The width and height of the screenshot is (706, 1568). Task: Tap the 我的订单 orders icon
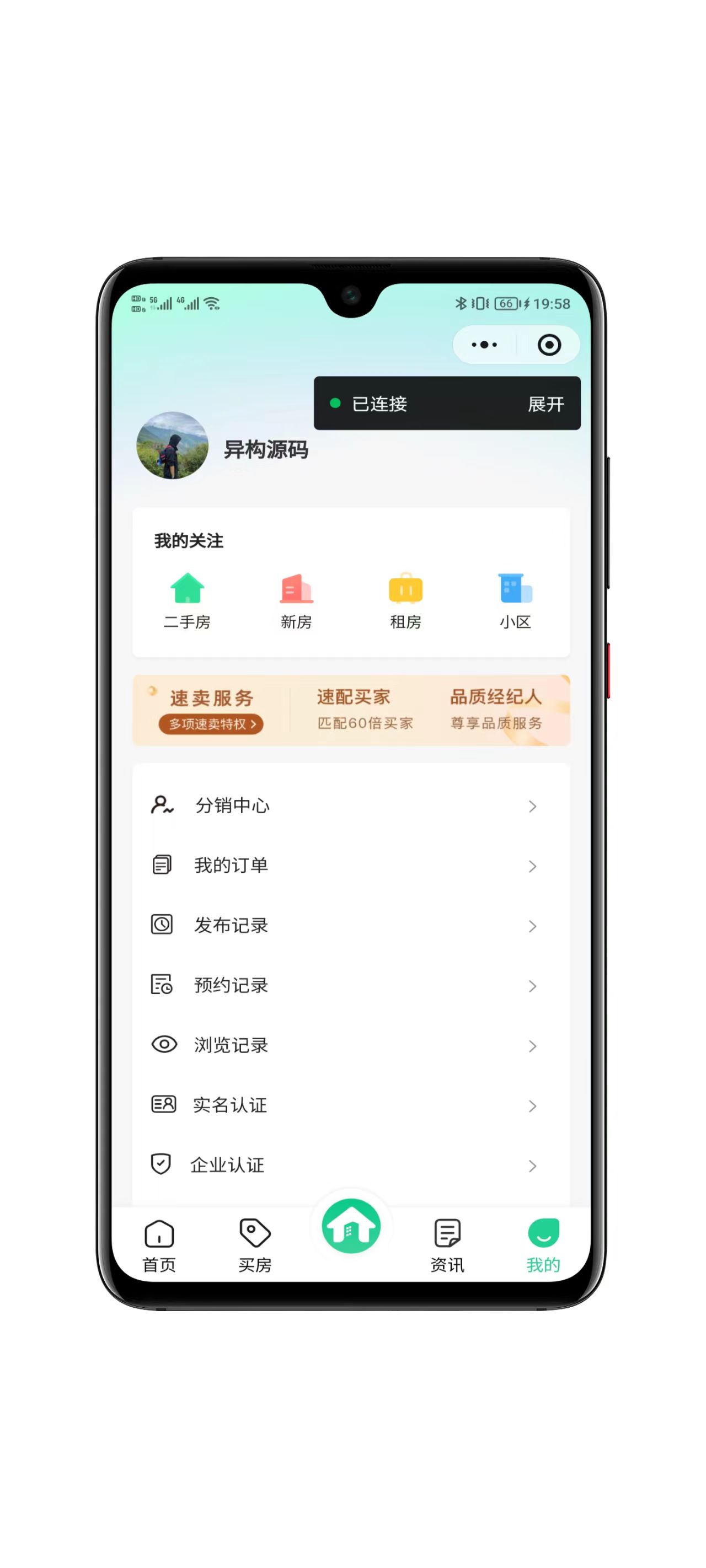tap(162, 866)
